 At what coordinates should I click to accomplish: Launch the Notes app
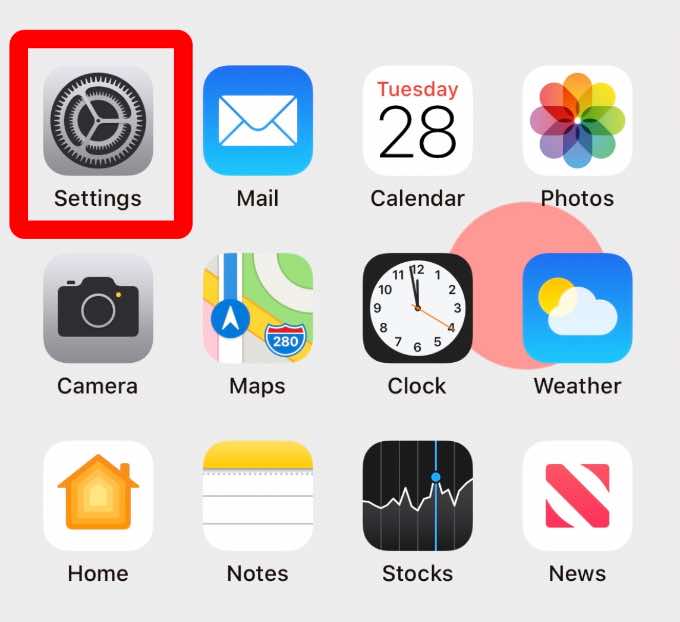click(x=257, y=496)
